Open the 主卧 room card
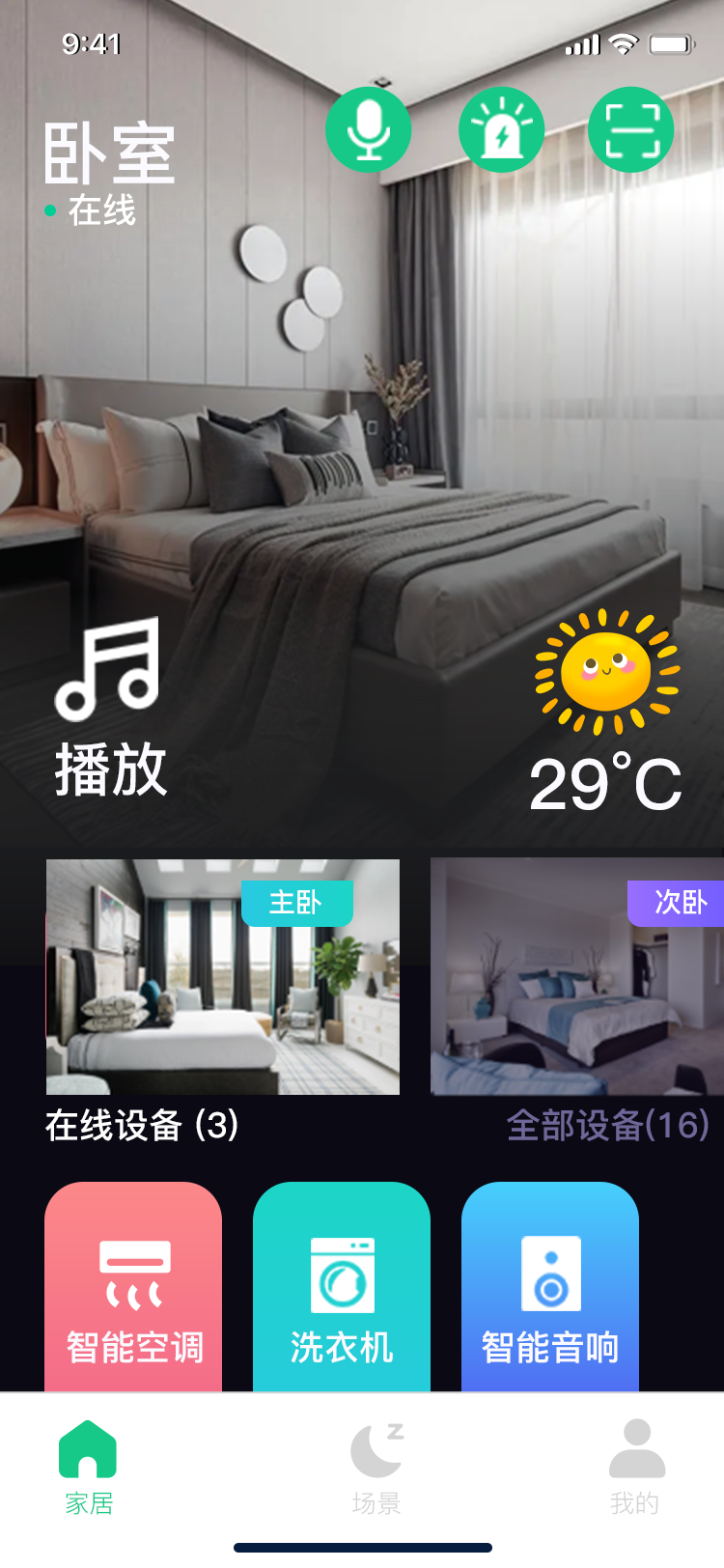The width and height of the screenshot is (724, 1568). [223, 976]
